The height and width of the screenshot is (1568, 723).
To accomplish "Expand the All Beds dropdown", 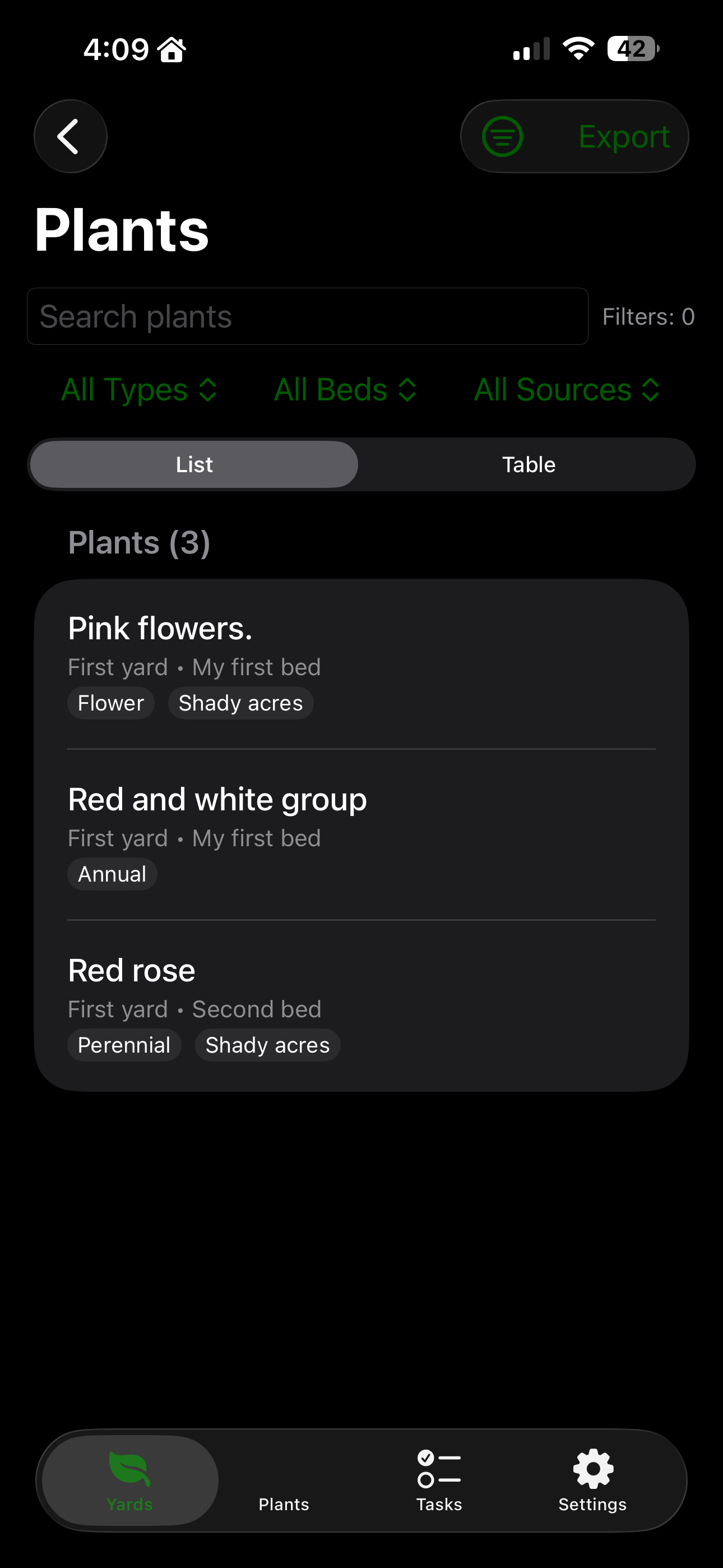I will coord(345,390).
